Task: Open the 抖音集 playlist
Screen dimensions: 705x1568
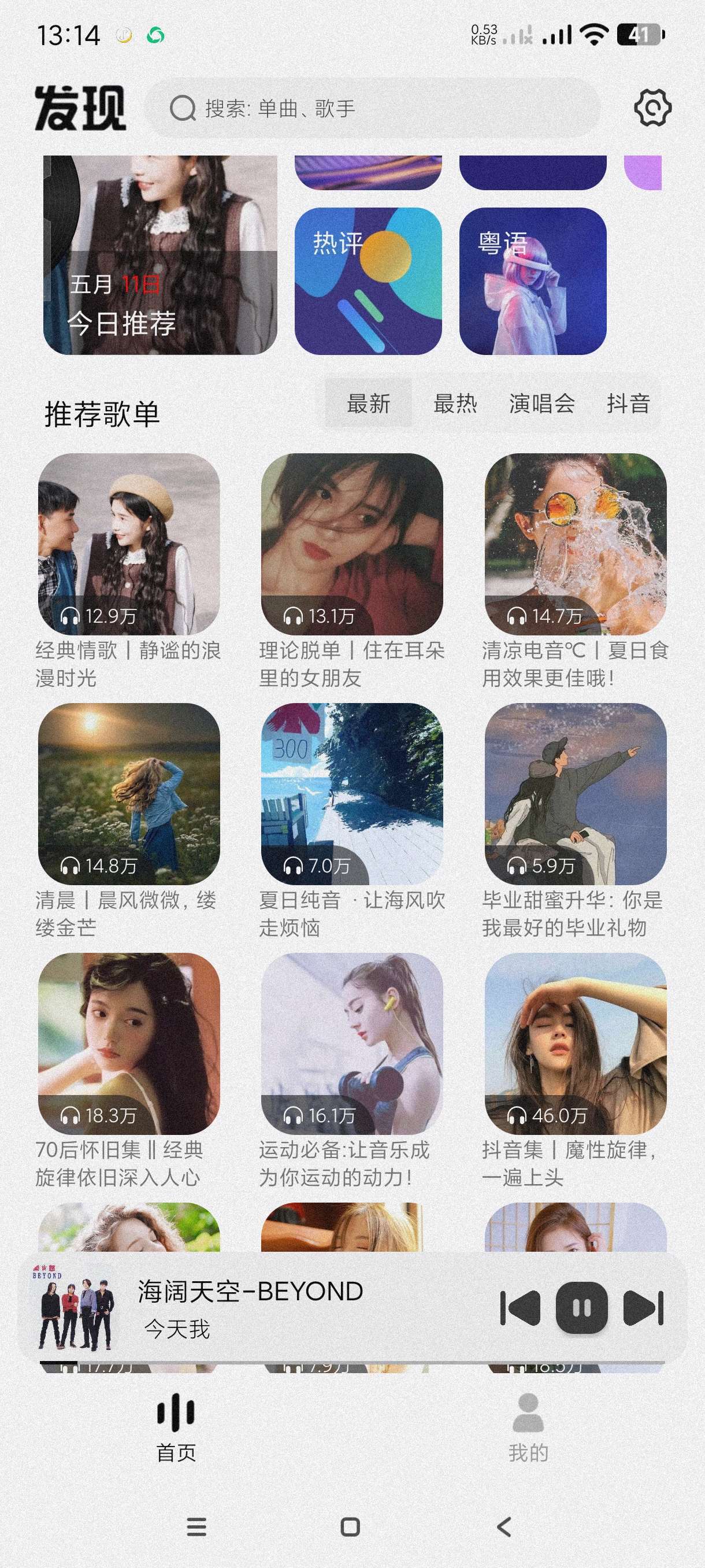Action: coord(576,1043)
